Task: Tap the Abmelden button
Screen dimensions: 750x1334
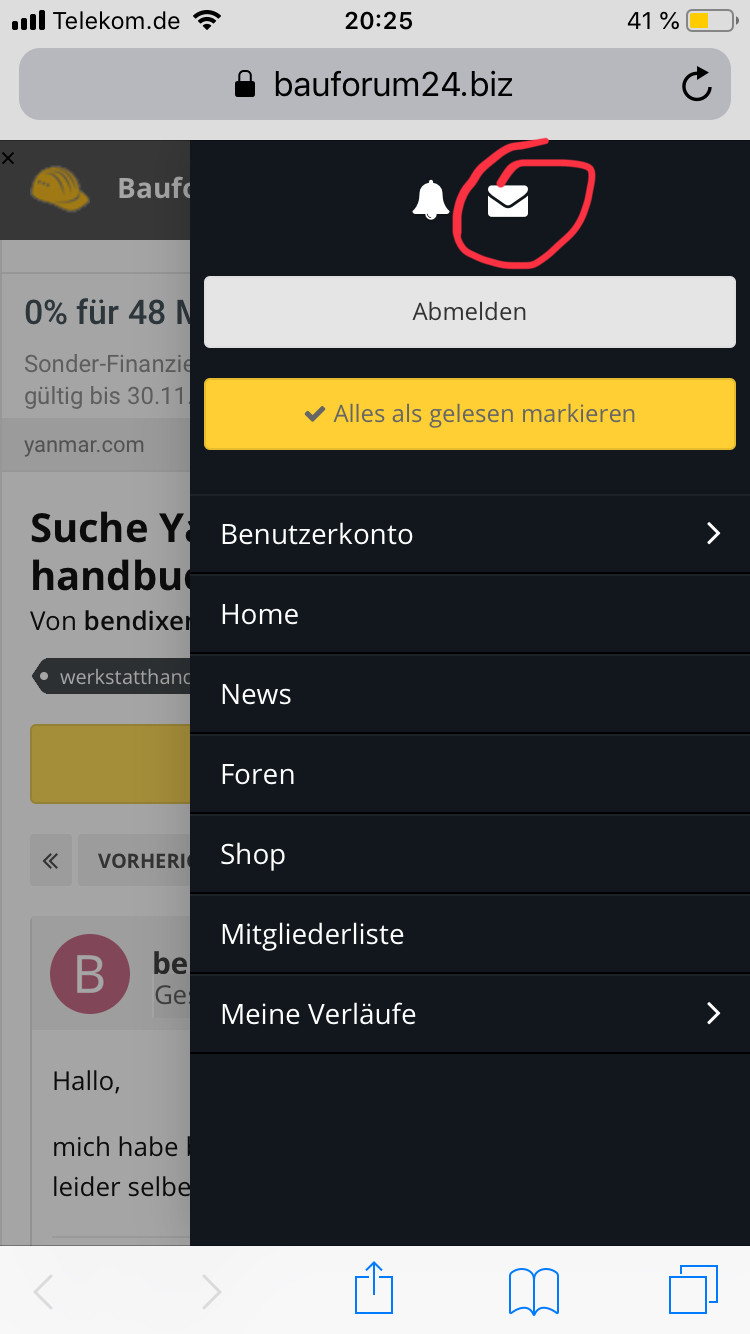Action: (470, 312)
